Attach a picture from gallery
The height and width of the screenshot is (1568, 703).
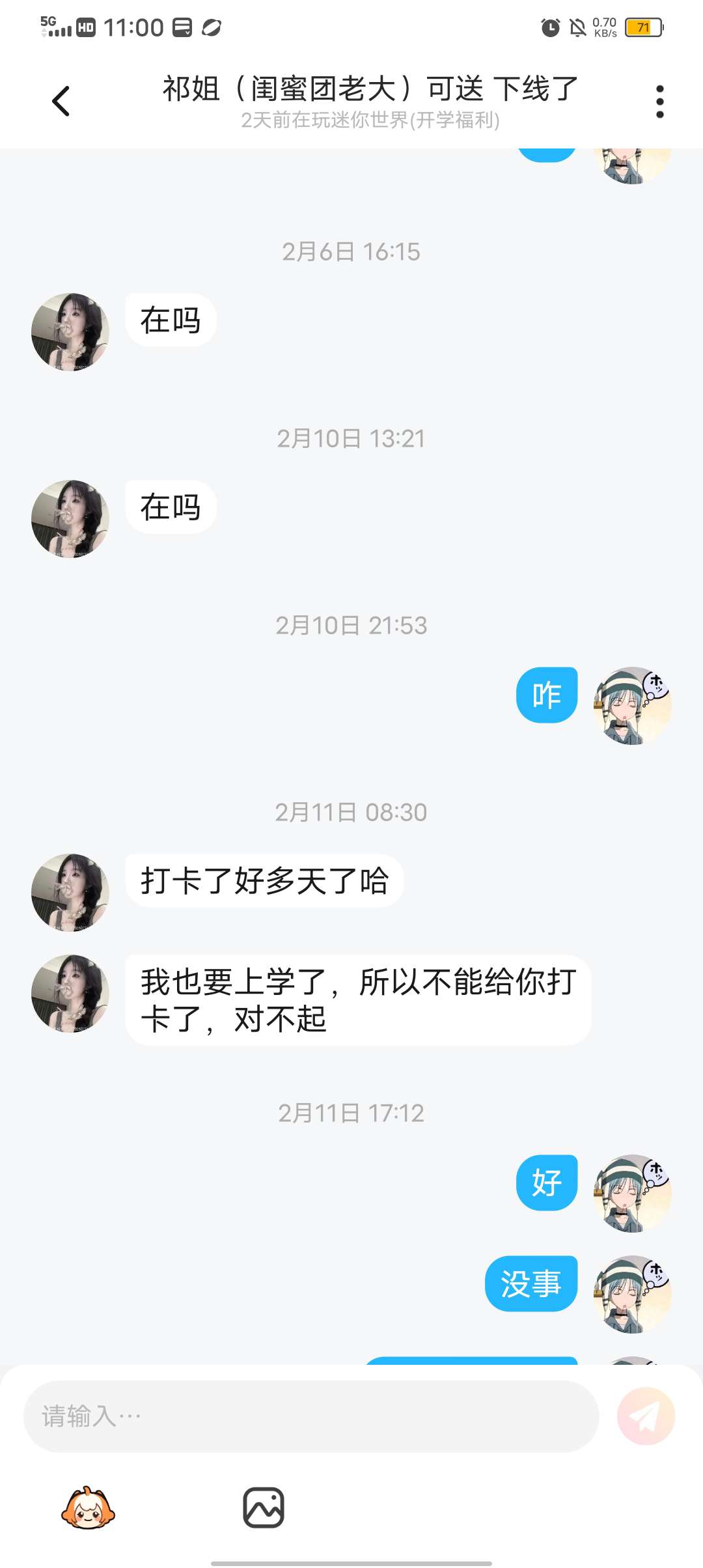(264, 1507)
